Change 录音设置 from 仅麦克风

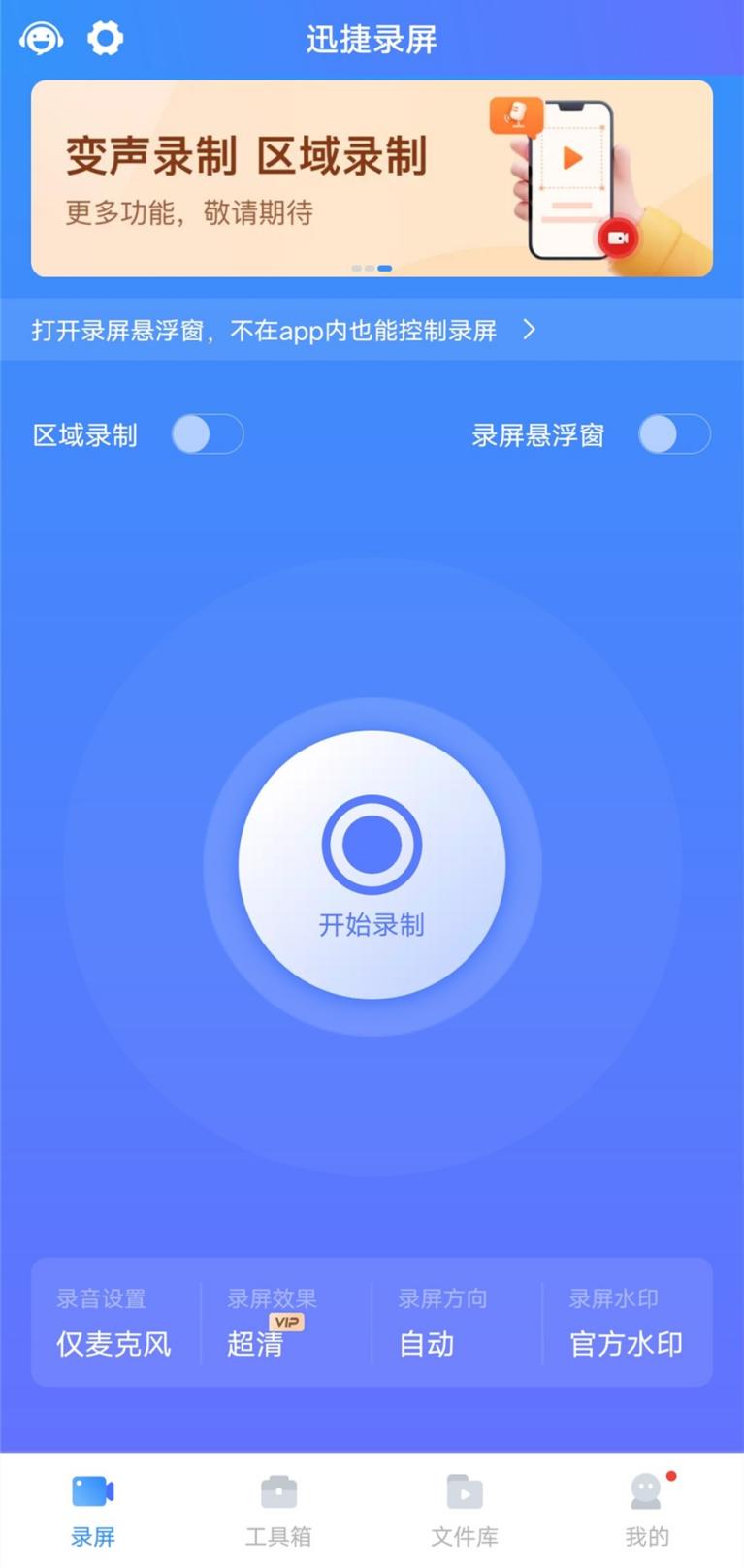point(114,1323)
